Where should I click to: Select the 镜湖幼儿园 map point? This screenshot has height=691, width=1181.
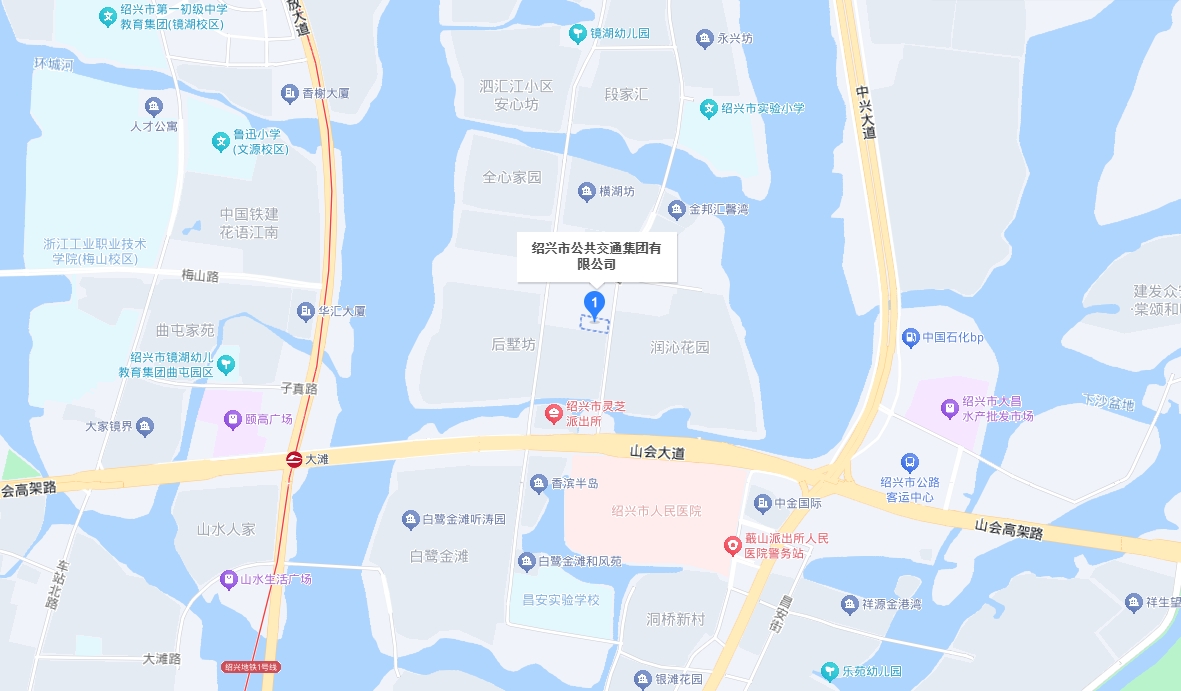pyautogui.click(x=578, y=34)
